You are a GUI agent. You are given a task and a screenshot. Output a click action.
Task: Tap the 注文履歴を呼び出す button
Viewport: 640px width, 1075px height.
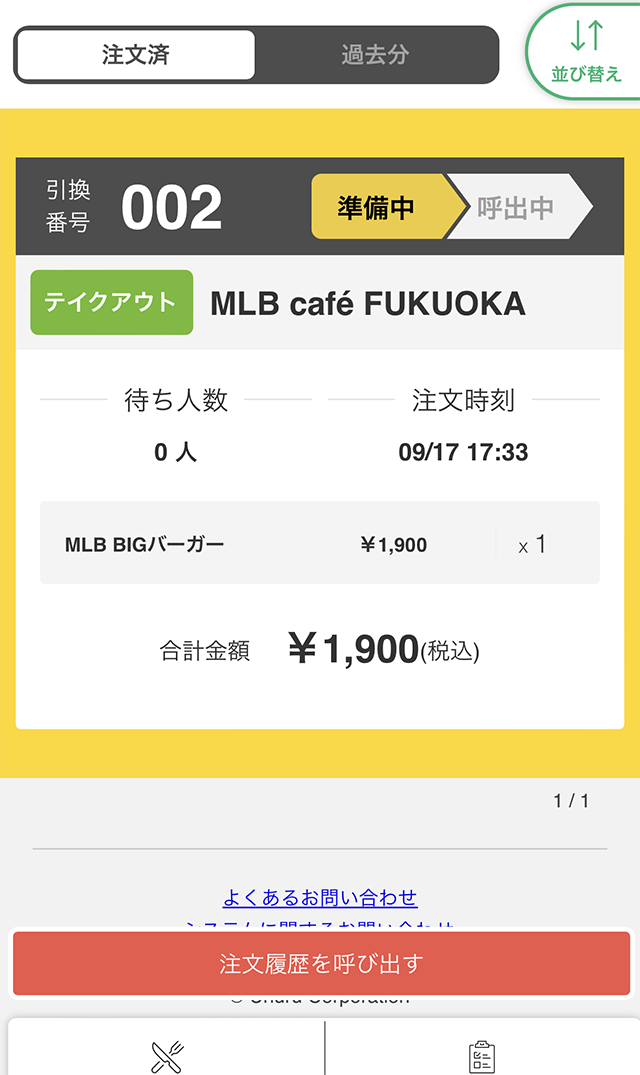[x=321, y=963]
